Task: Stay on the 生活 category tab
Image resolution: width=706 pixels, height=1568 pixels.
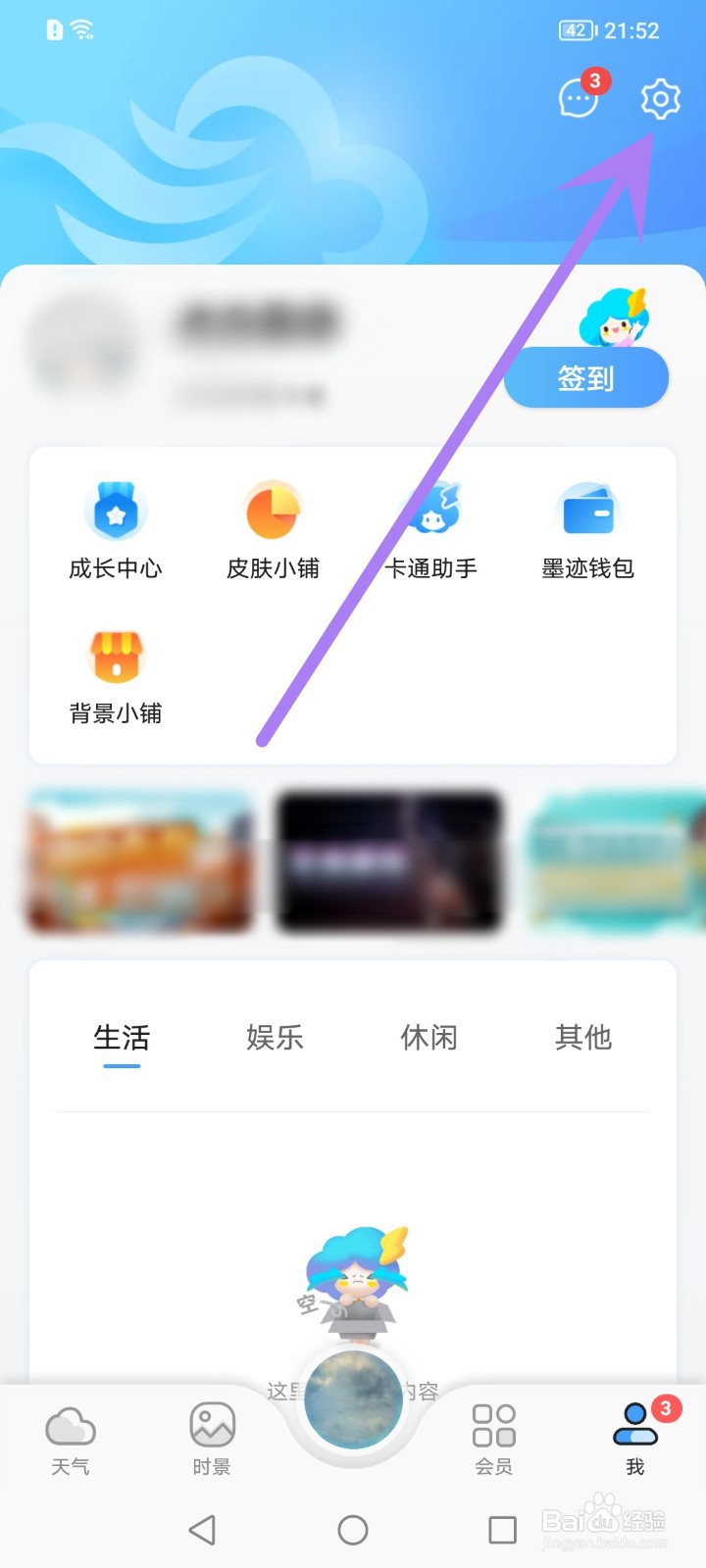Action: [x=122, y=1038]
